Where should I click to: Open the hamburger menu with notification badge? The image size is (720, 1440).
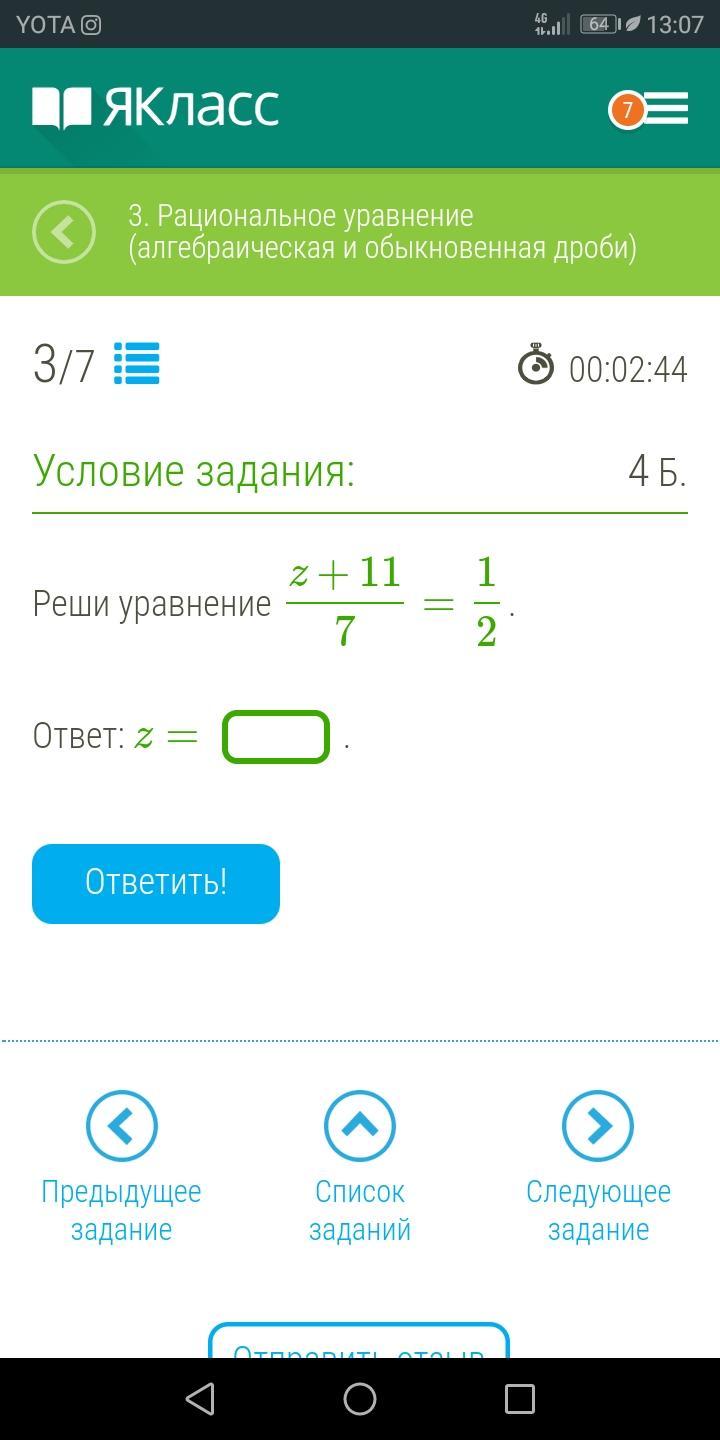(652, 109)
